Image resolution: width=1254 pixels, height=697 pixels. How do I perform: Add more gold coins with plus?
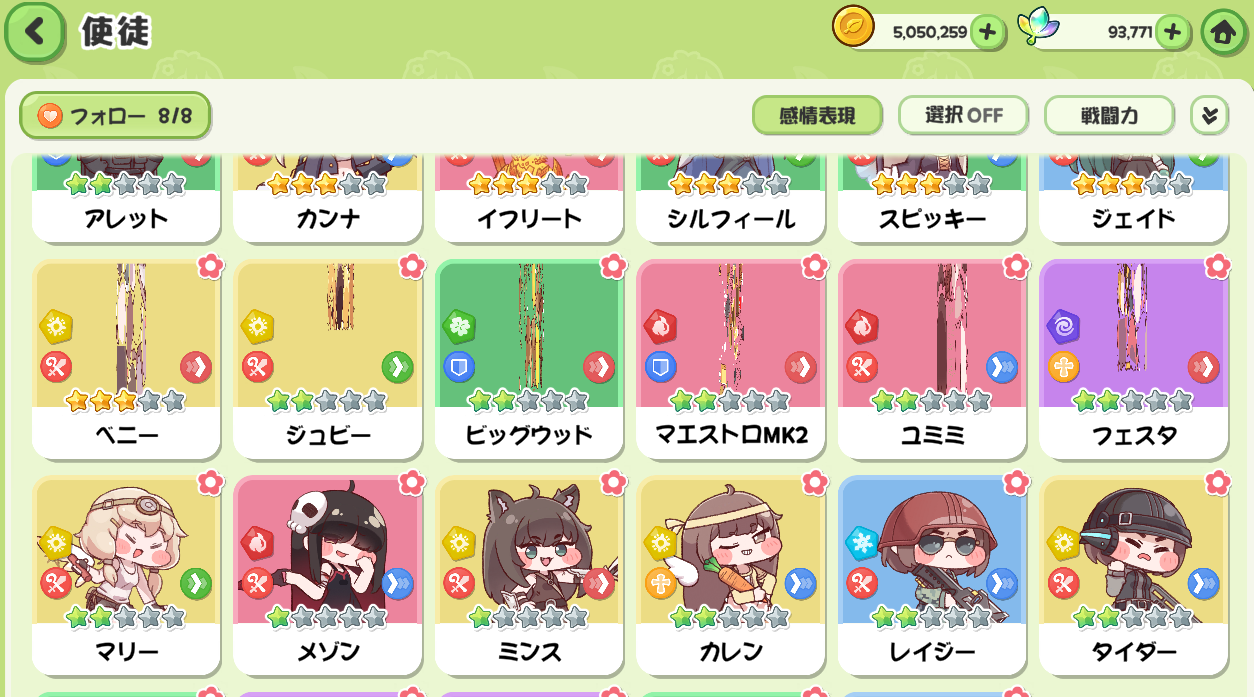[x=987, y=32]
